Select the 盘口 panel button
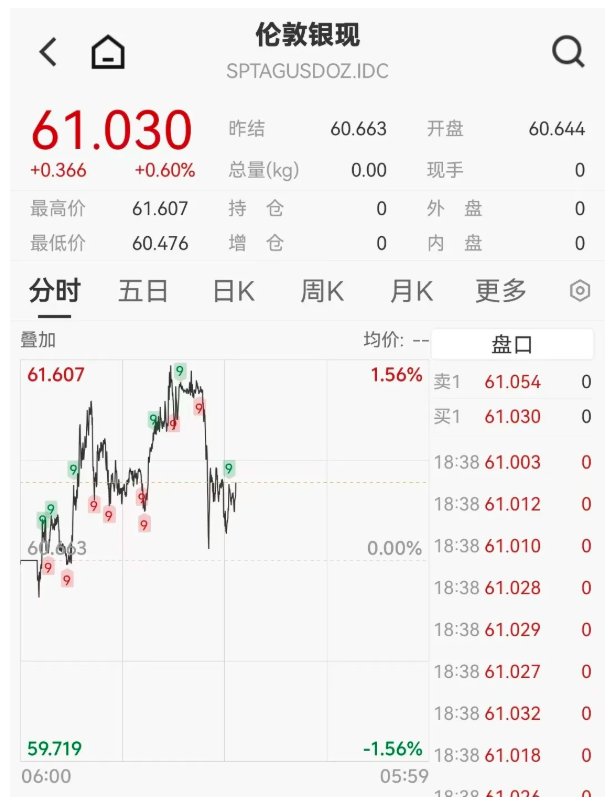This screenshot has width=616, height=804. point(512,345)
